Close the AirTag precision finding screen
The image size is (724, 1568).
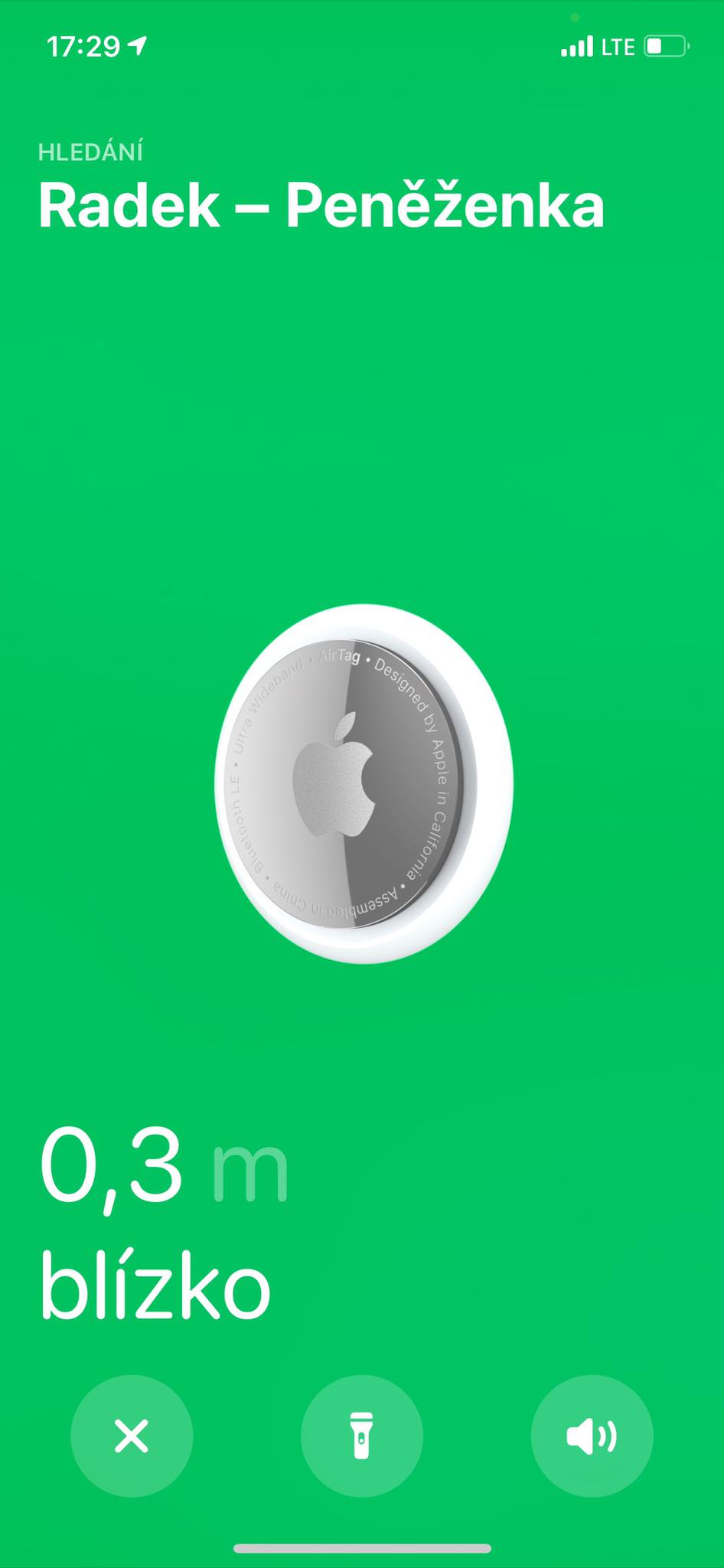pos(132,1436)
